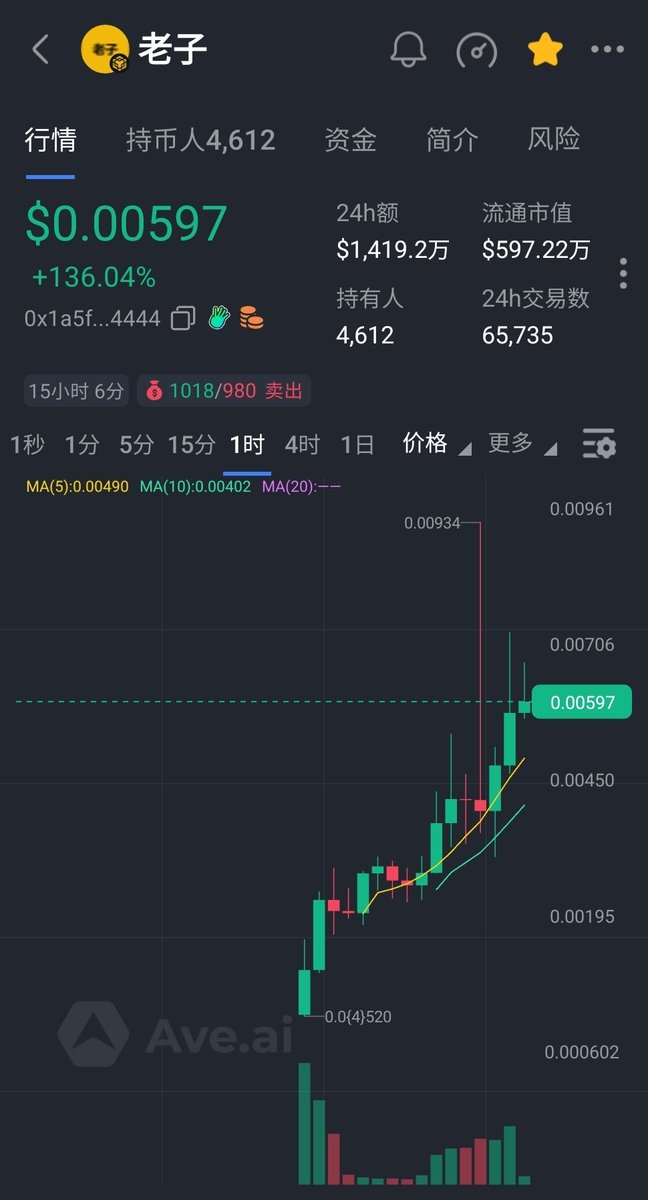Open the price alert bell
The width and height of the screenshot is (648, 1200).
[x=408, y=49]
